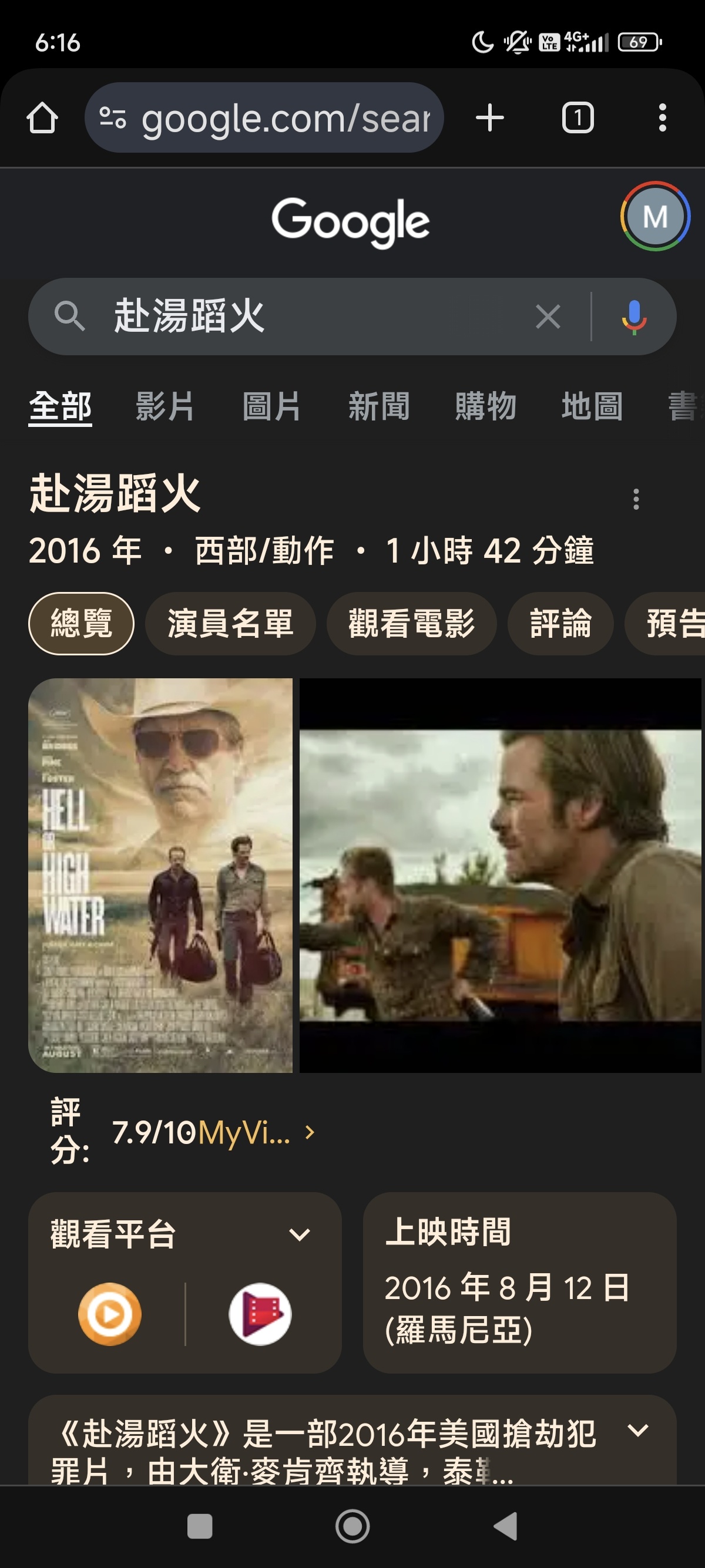
Task: Open the Hell or High Water poster
Action: 160,875
